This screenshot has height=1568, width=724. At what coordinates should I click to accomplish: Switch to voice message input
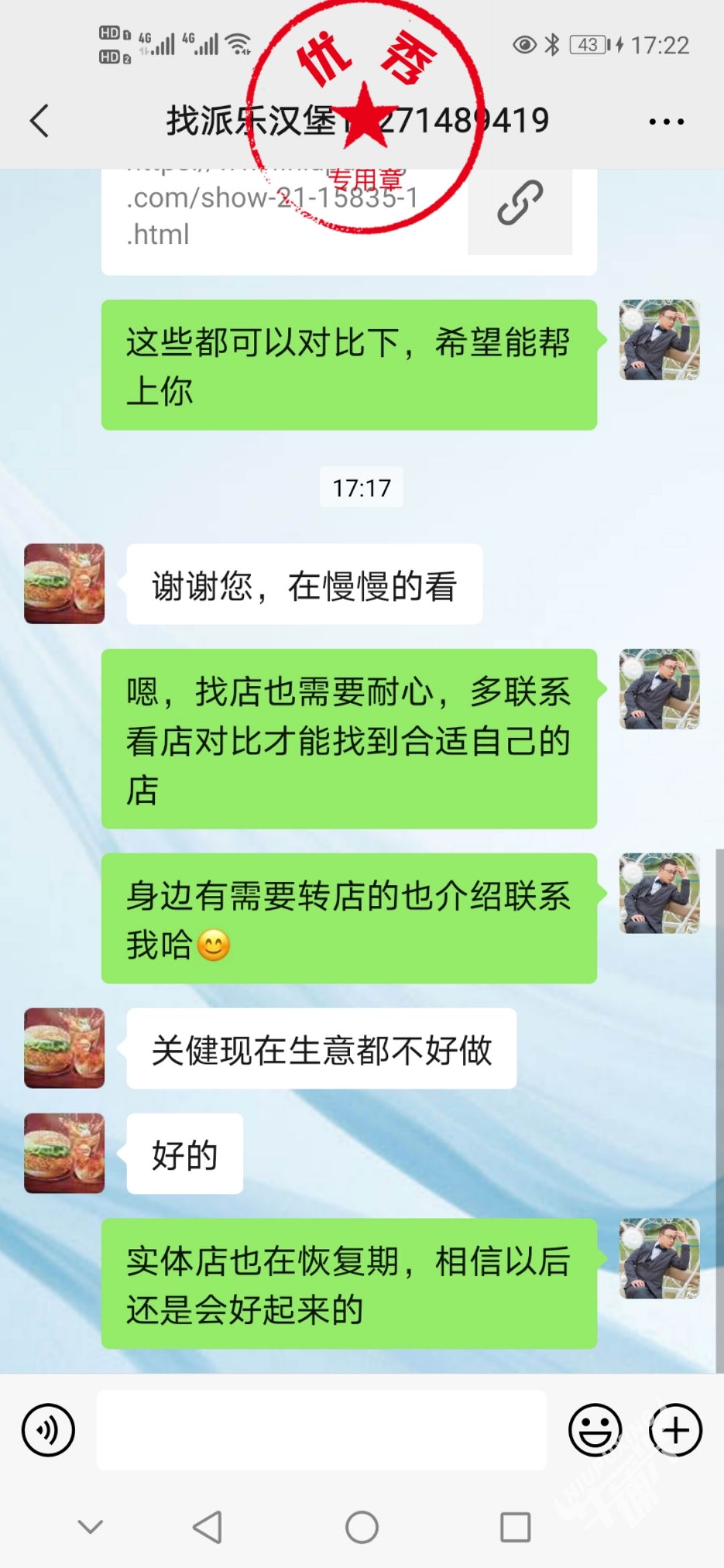[x=48, y=1430]
